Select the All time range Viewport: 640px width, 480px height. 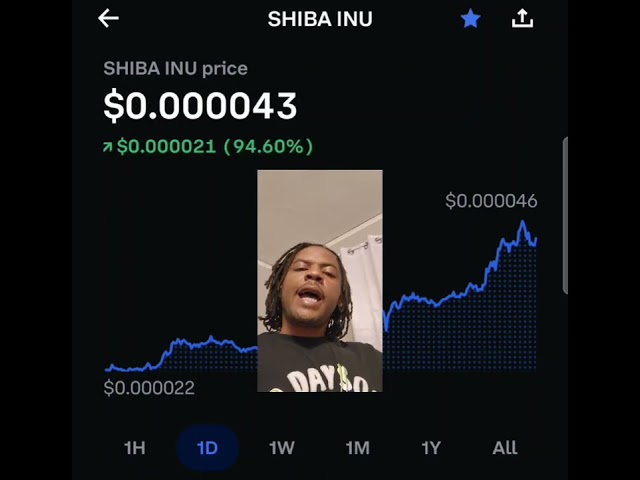[505, 448]
